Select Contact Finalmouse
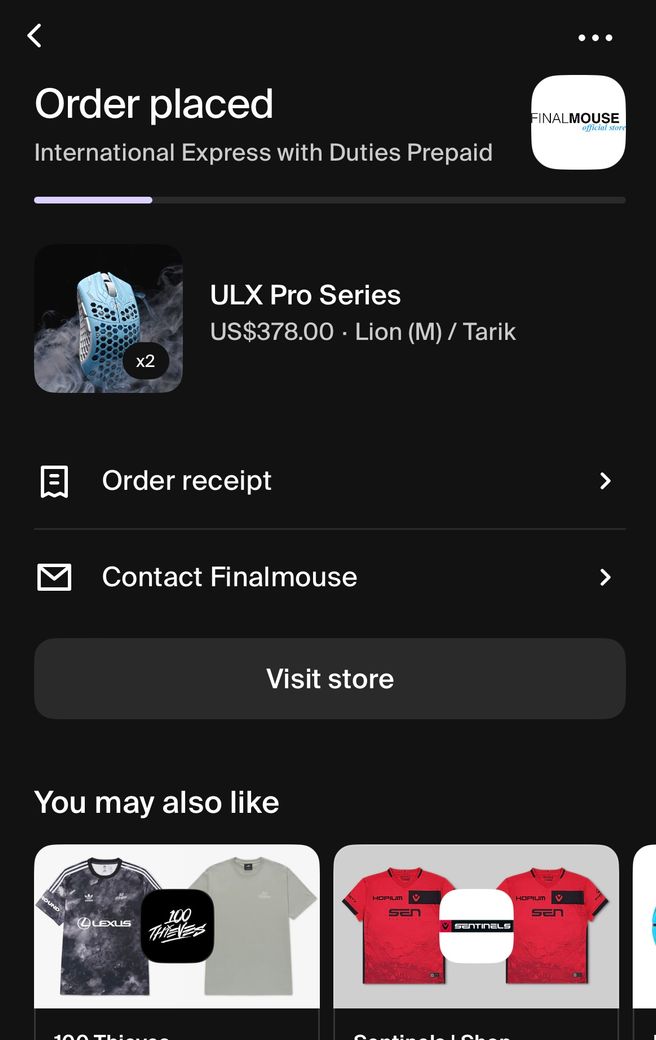656x1040 pixels. (x=328, y=577)
